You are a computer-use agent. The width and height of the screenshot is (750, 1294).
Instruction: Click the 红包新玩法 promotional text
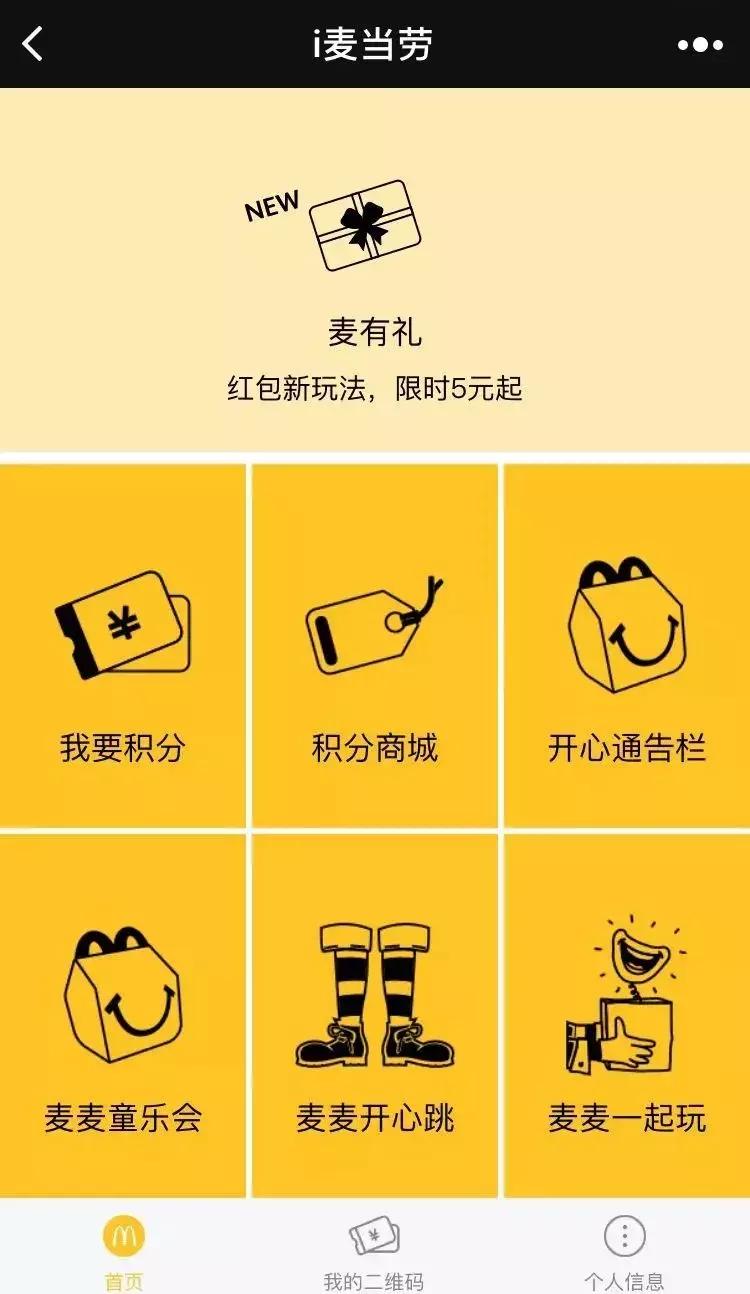pyautogui.click(x=375, y=385)
